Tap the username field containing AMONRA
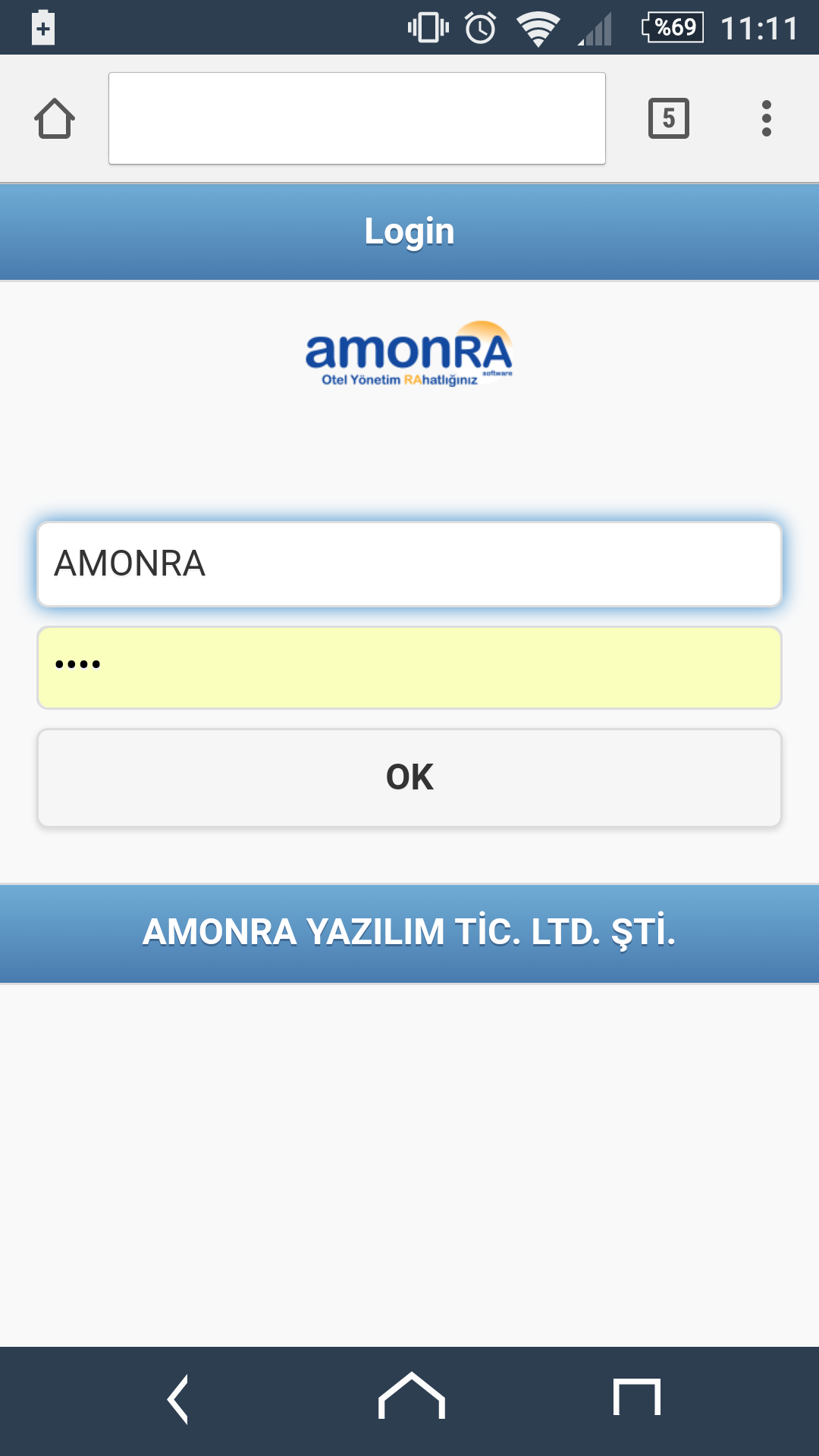Screen dimensions: 819x1456 click(409, 563)
